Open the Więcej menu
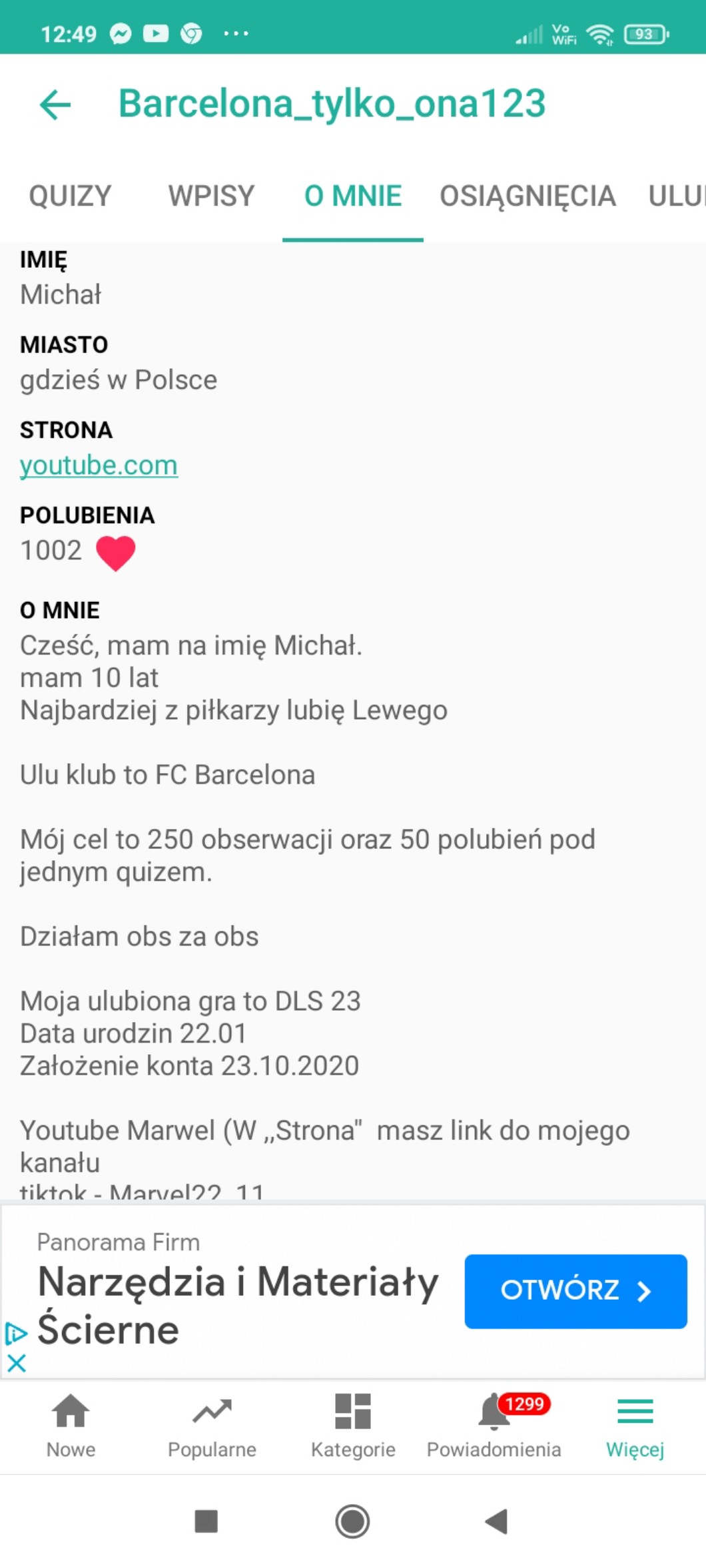 (635, 1426)
